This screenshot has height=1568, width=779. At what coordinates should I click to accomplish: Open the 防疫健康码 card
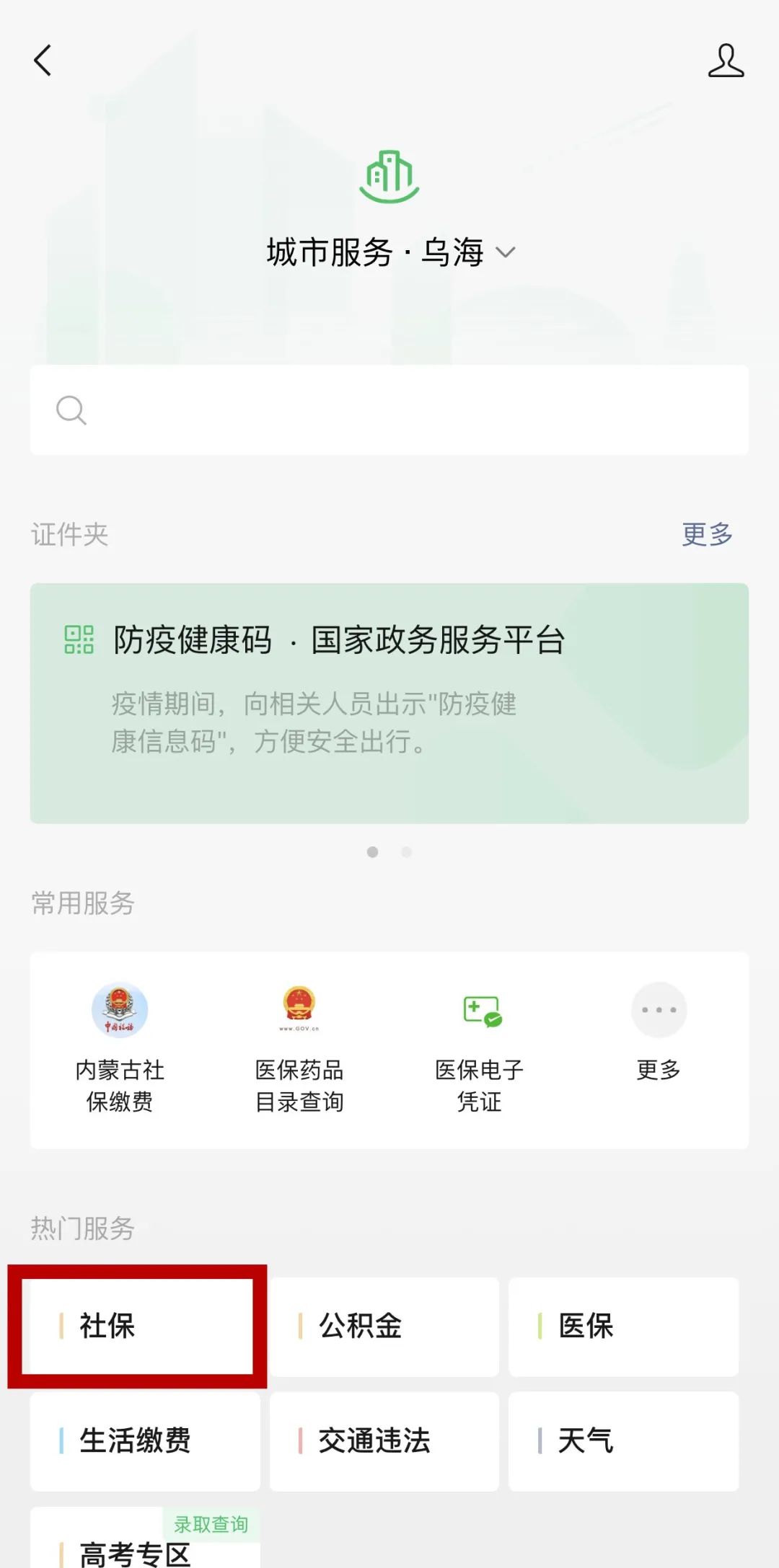coord(389,703)
